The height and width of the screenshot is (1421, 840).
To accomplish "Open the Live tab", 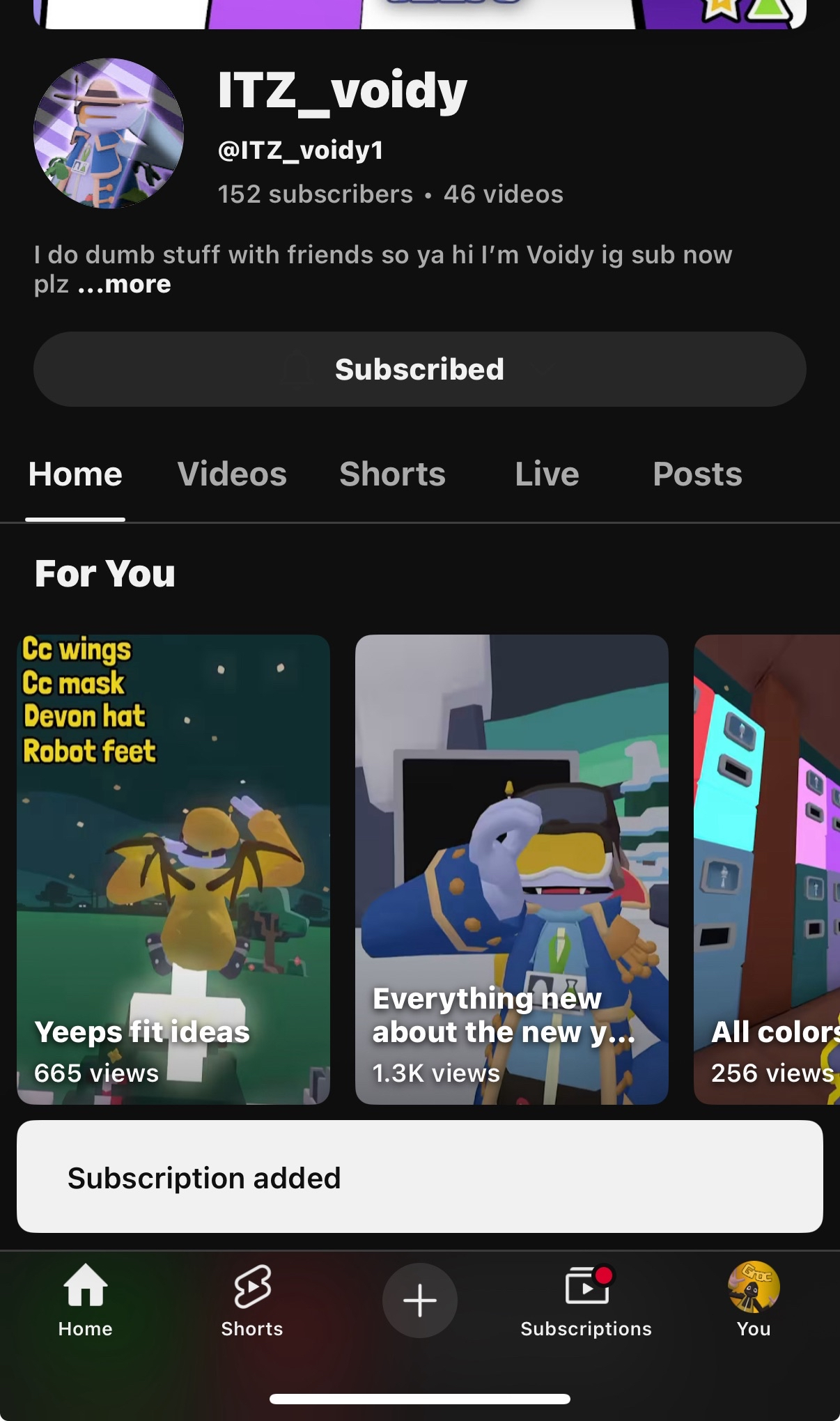I will pyautogui.click(x=547, y=474).
